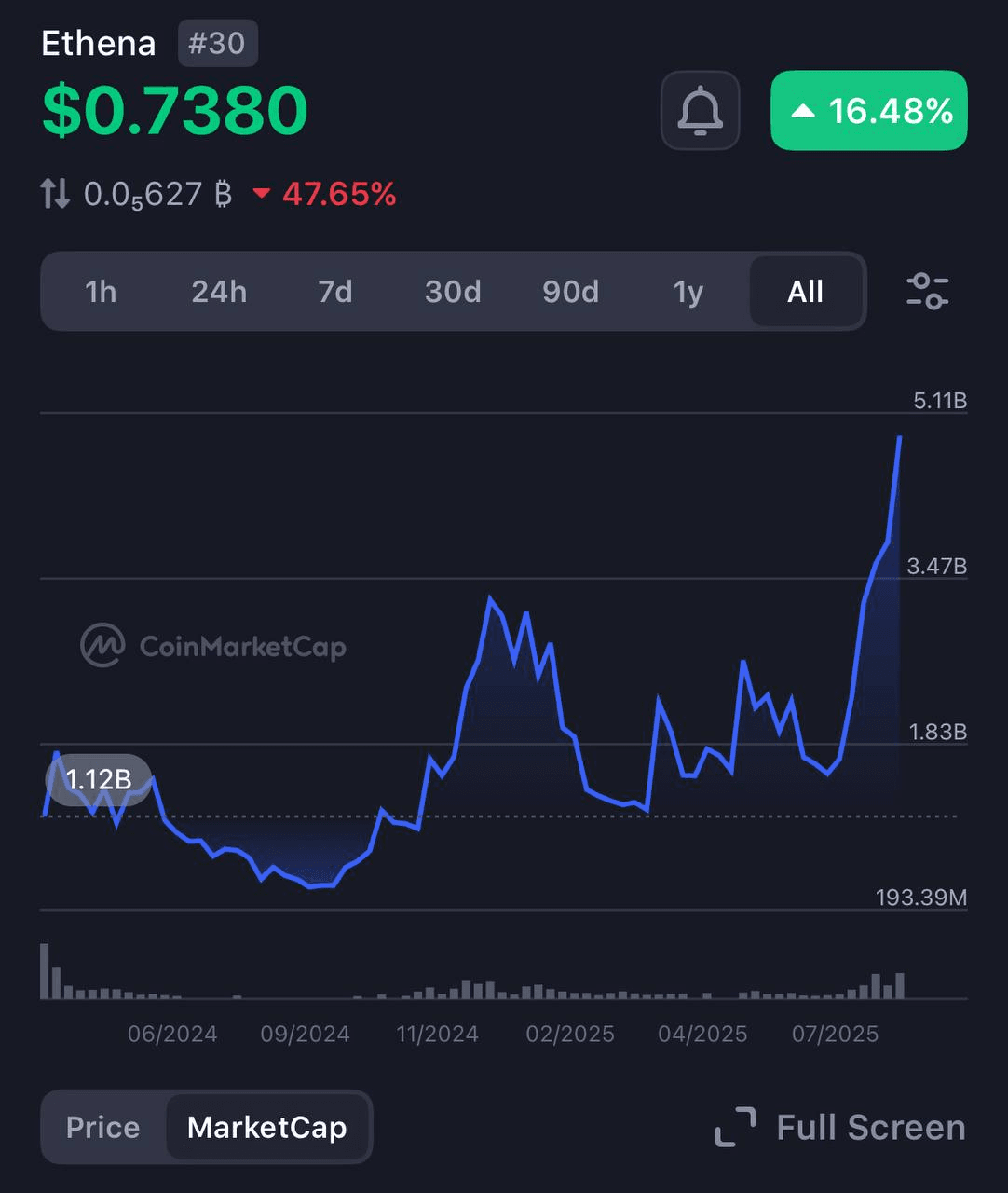Select the 1h time range
The image size is (1008, 1193).
coord(101,292)
